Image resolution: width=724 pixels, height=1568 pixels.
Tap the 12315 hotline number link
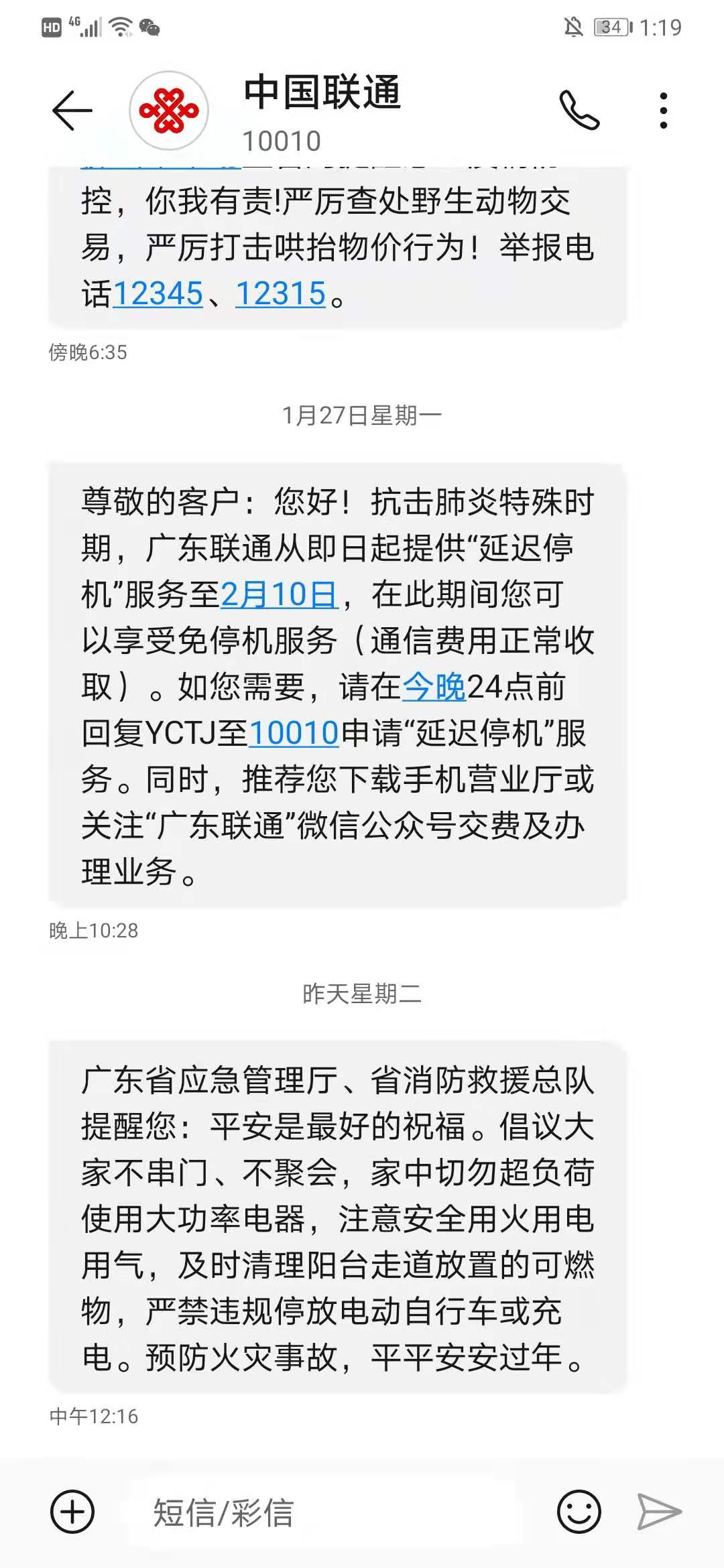[281, 293]
